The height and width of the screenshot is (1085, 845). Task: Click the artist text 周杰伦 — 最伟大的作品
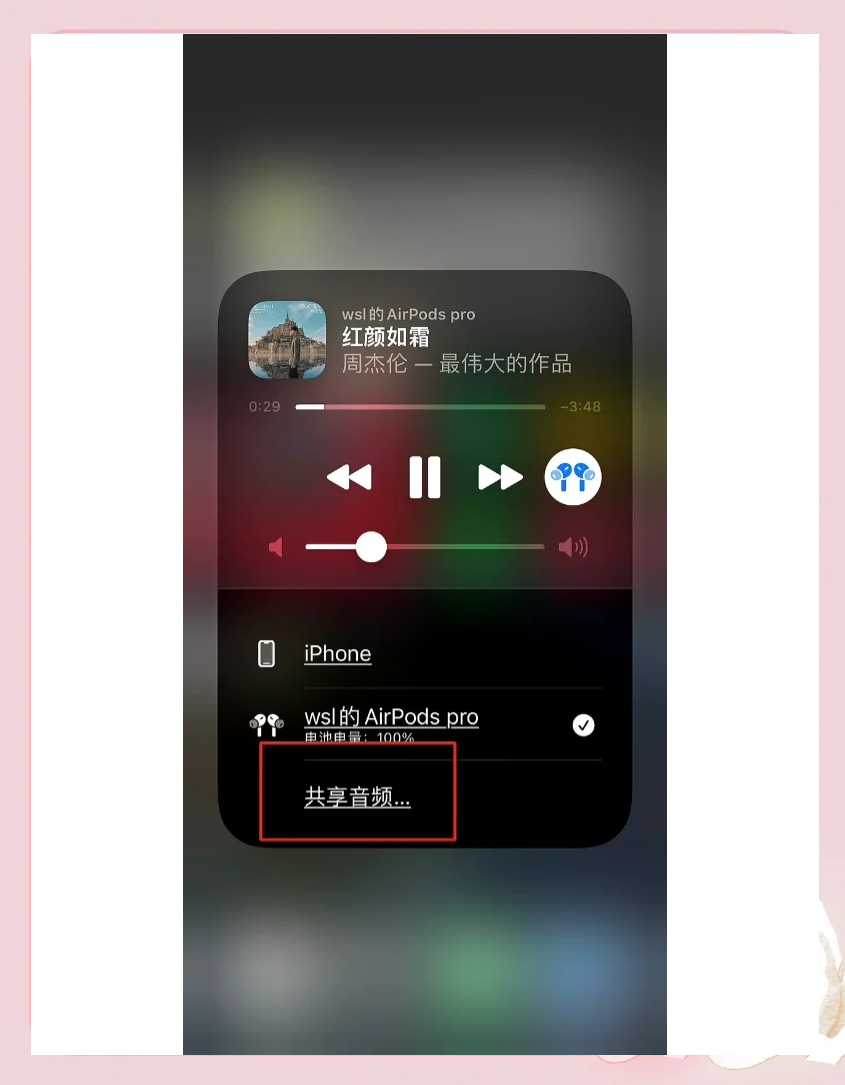point(455,364)
